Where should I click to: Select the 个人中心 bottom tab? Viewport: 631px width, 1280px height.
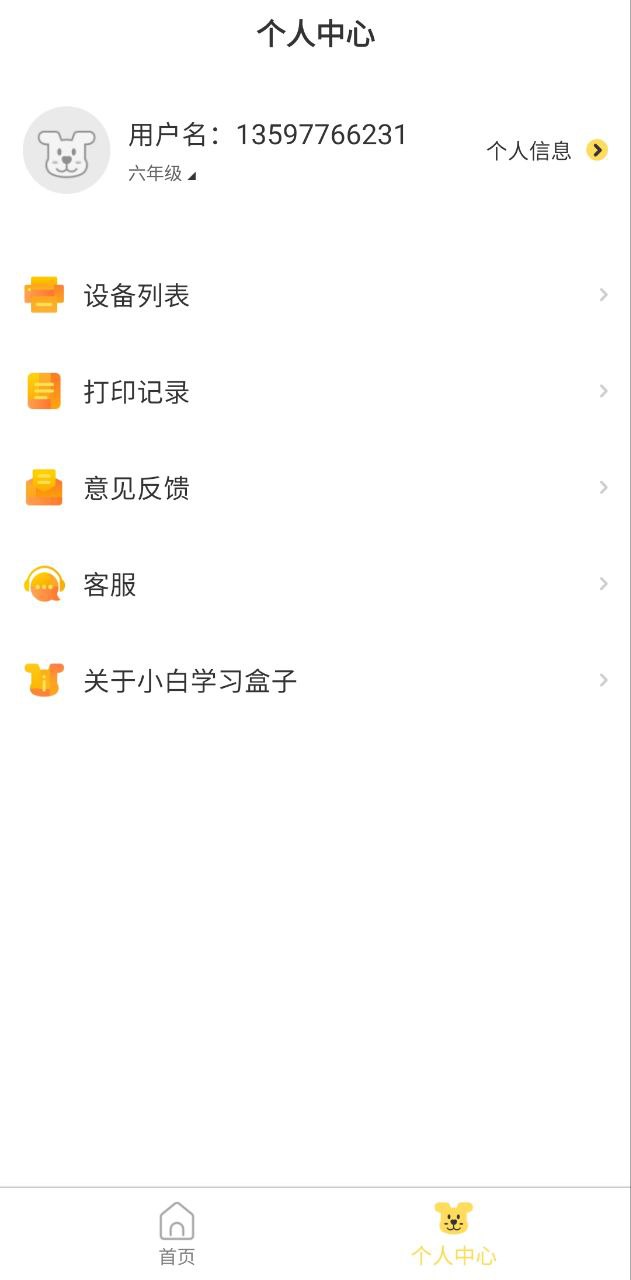[x=453, y=1234]
